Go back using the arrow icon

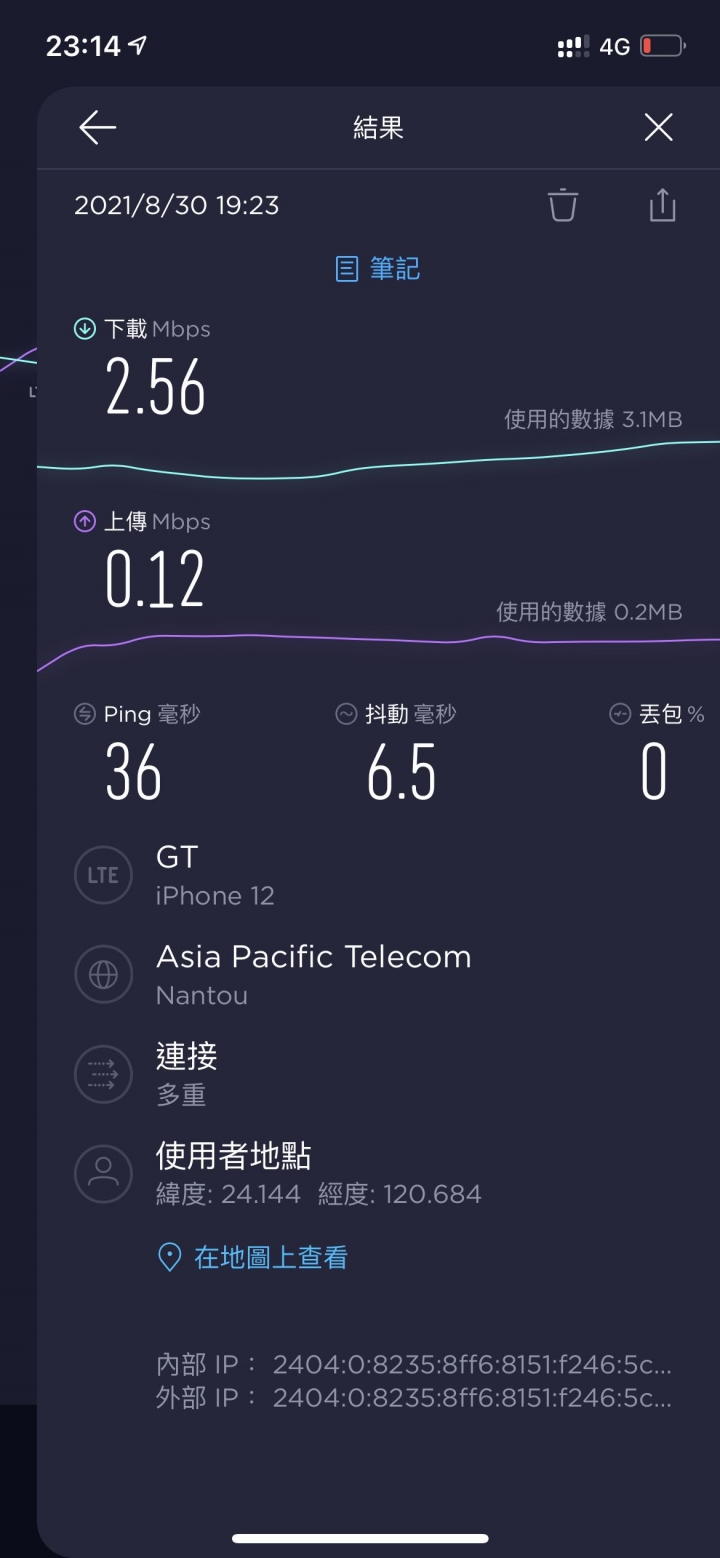click(x=97, y=127)
